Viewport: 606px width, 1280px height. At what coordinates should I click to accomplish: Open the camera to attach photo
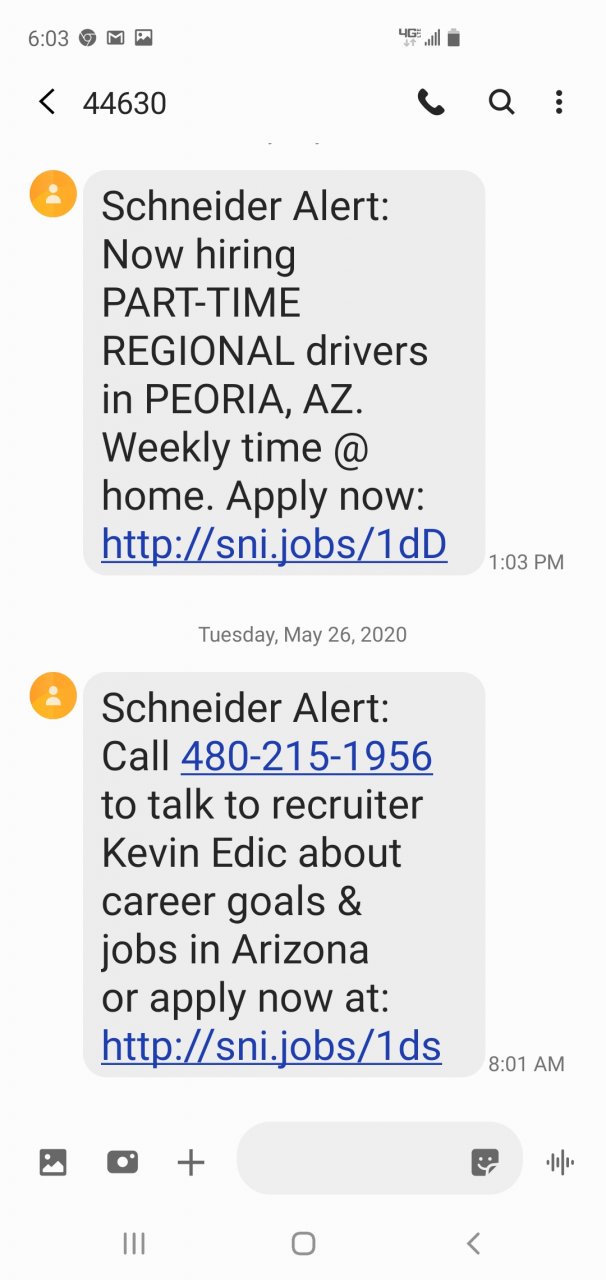(122, 1162)
